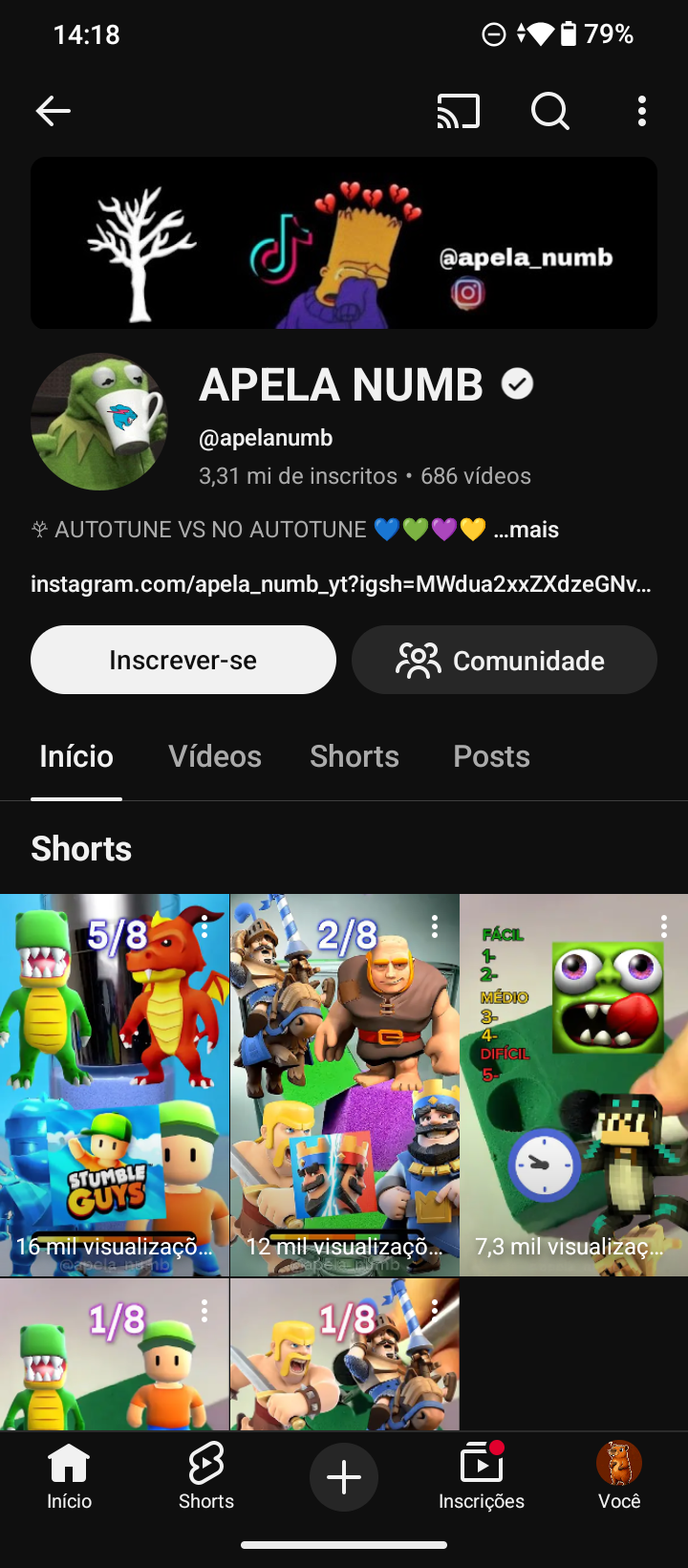Open options menu on the 2/8 short

pyautogui.click(x=435, y=926)
